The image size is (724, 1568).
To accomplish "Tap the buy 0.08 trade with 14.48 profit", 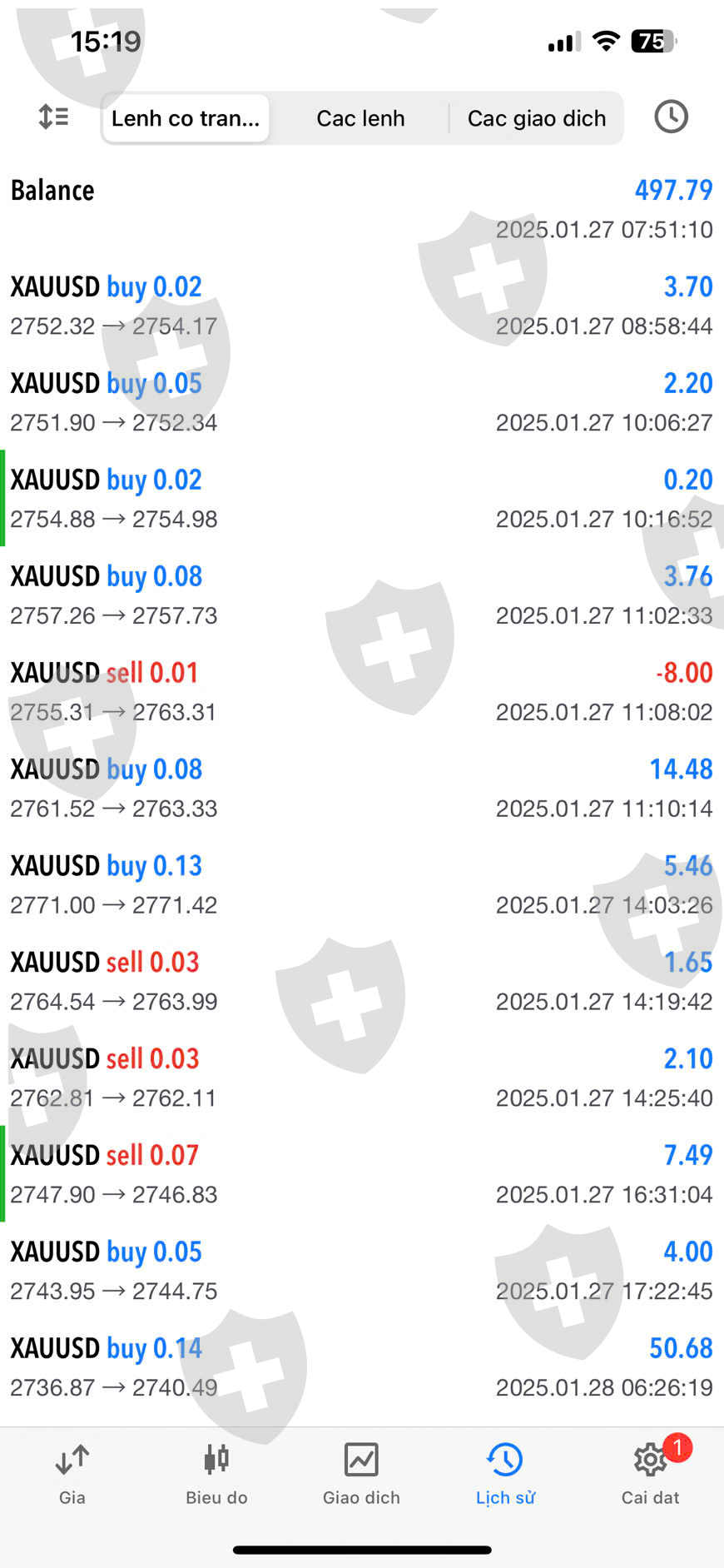I will [361, 788].
